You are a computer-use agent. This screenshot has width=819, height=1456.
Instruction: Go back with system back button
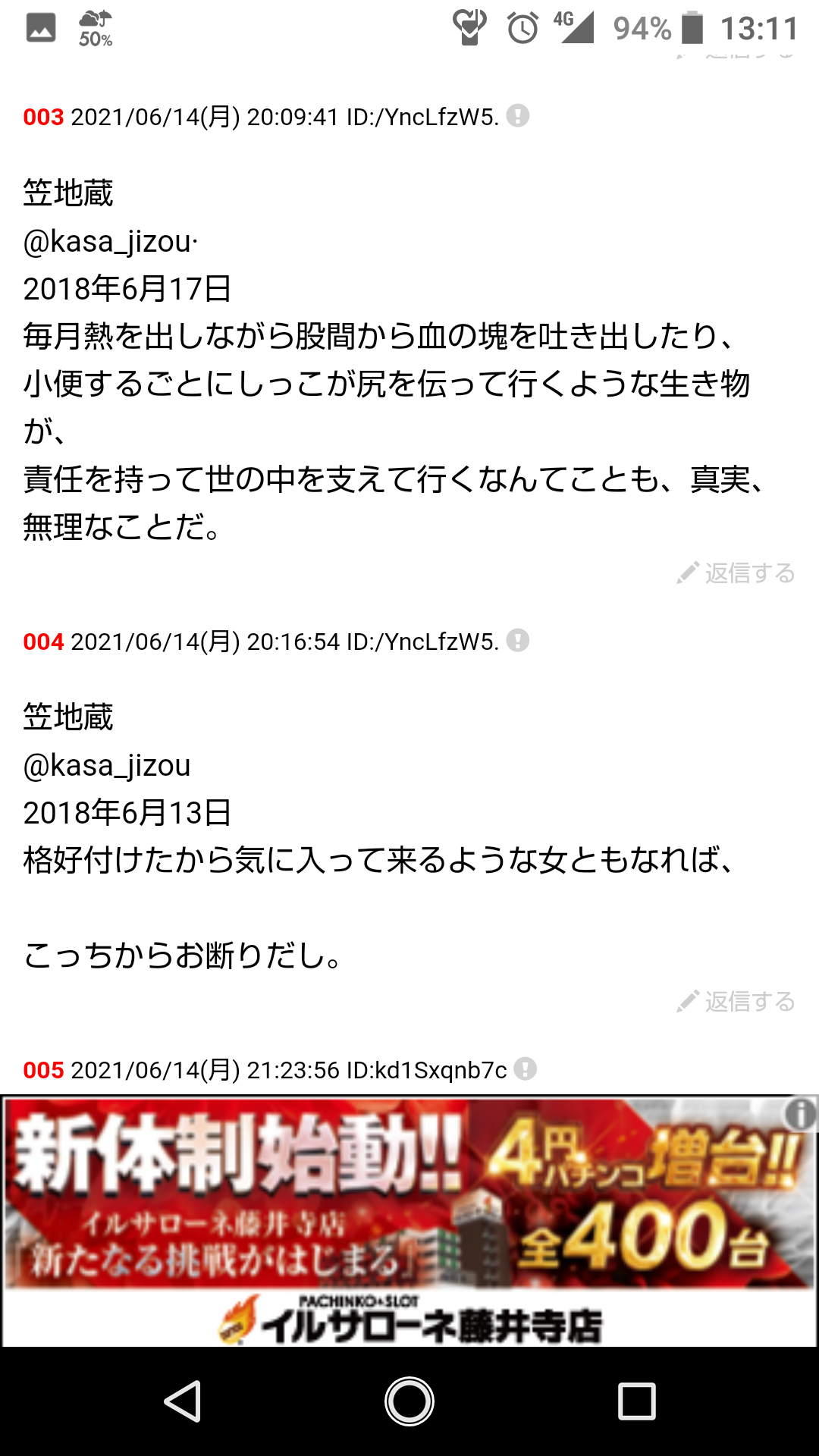183,1401
